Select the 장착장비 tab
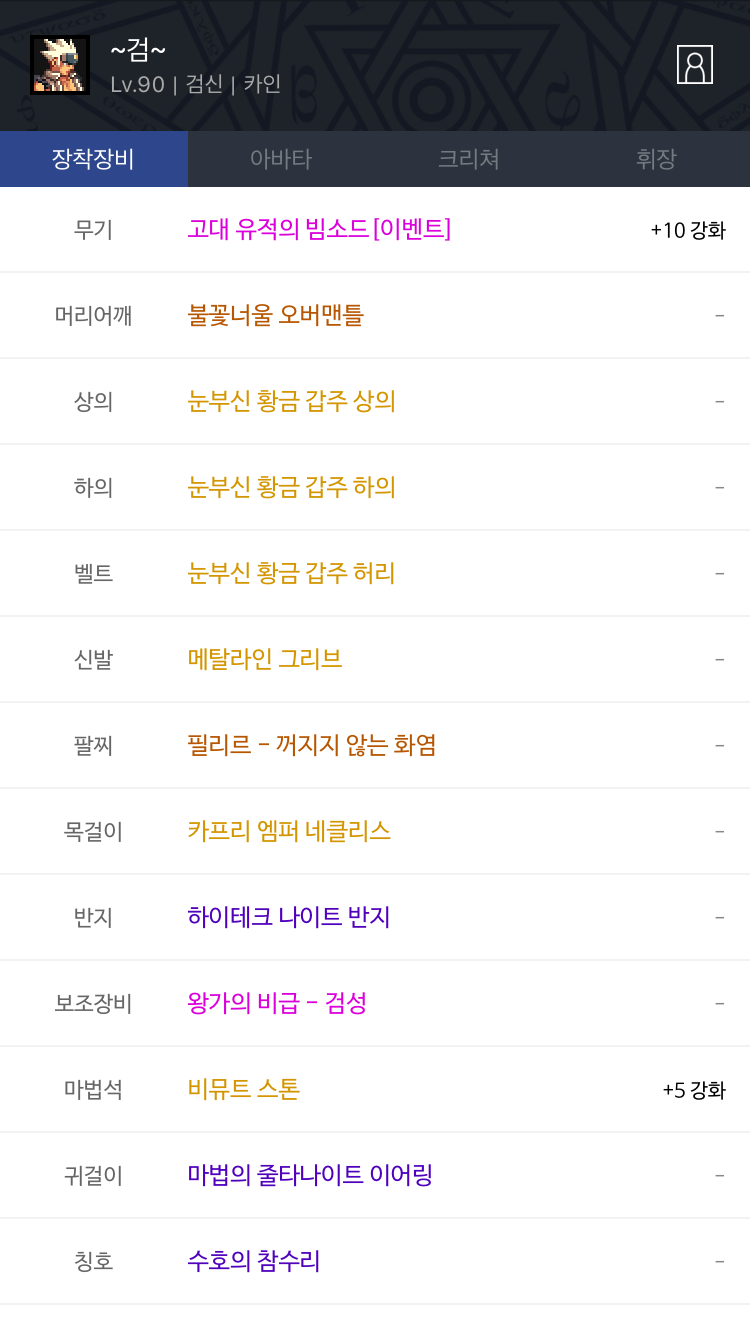The width and height of the screenshot is (750, 1334). tap(94, 159)
